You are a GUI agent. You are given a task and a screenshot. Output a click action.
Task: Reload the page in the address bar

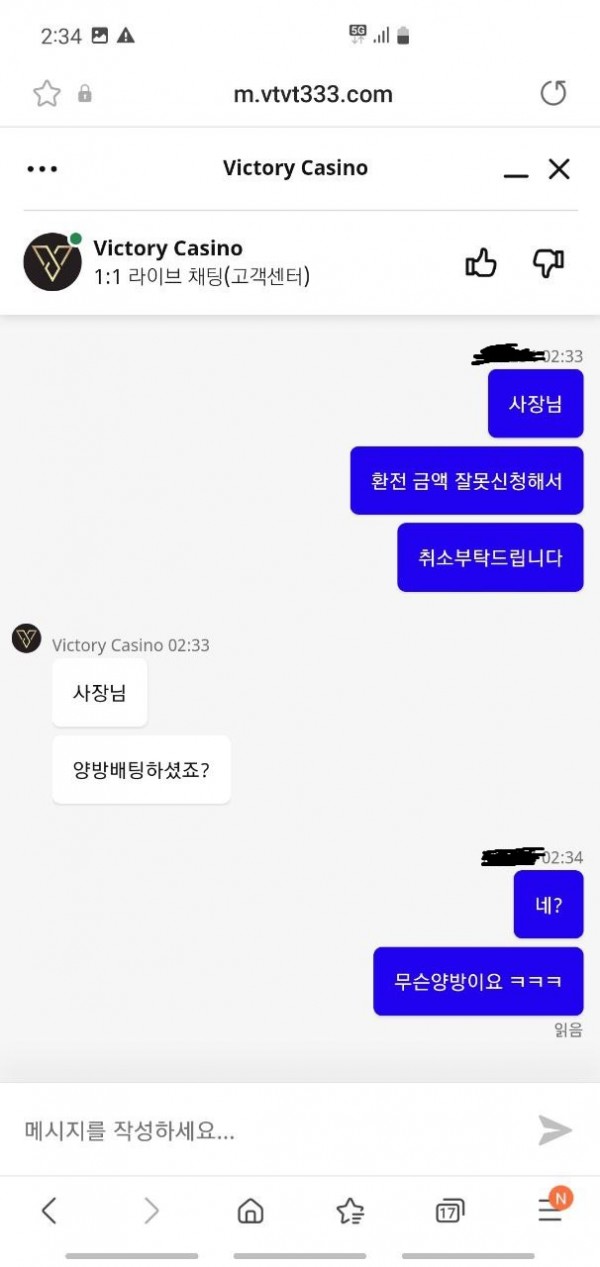coord(553,94)
